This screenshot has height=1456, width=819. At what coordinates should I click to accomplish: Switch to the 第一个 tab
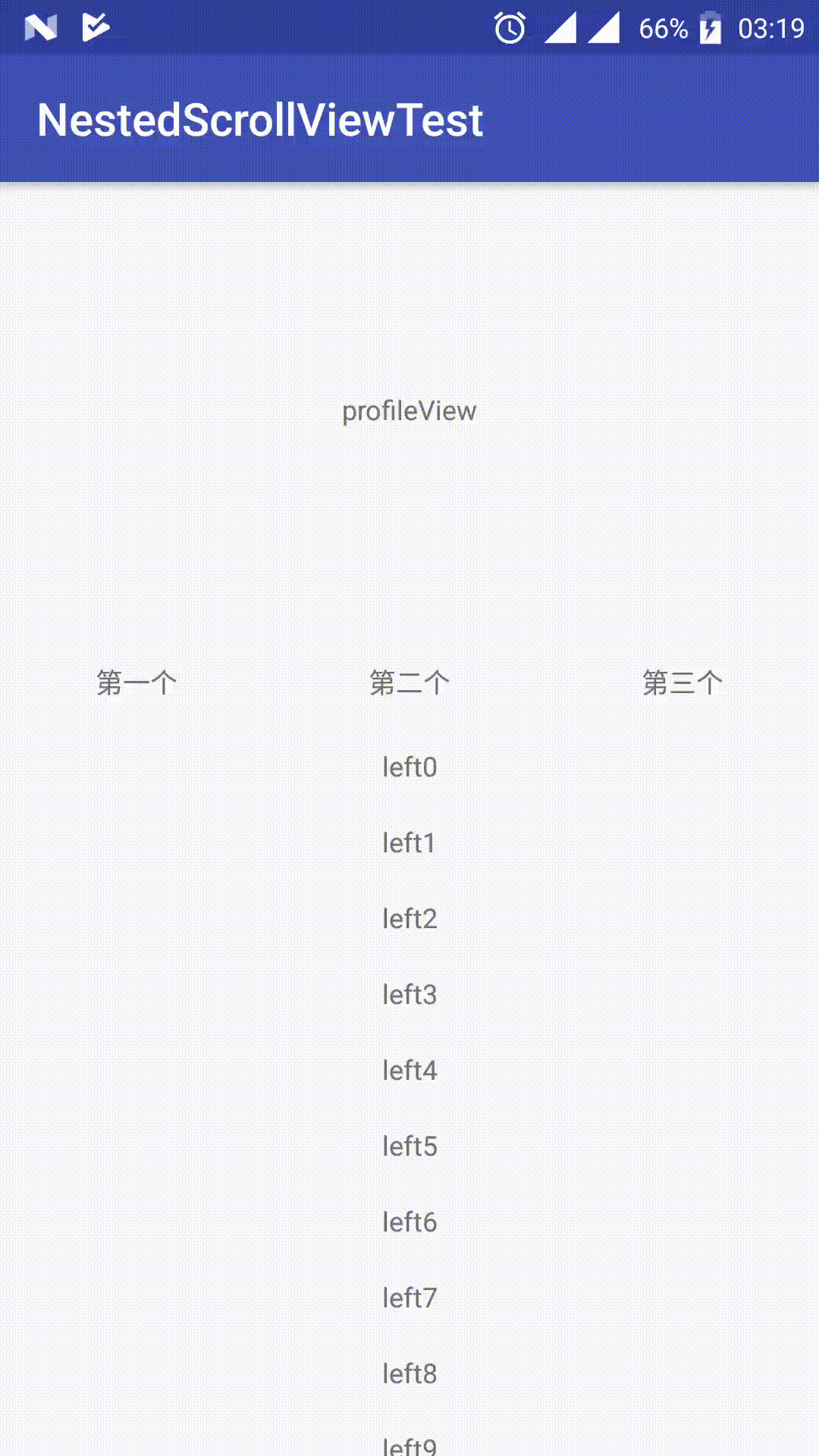click(x=136, y=682)
